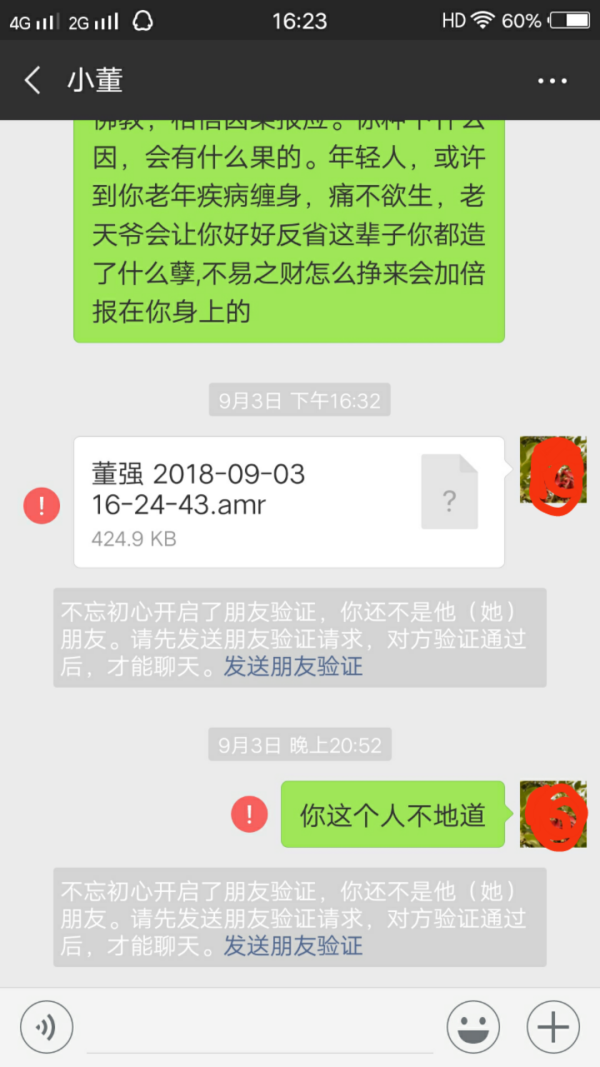Tap the red resend icon beside 你这个人不地道
The width and height of the screenshot is (600, 1067).
point(249,814)
